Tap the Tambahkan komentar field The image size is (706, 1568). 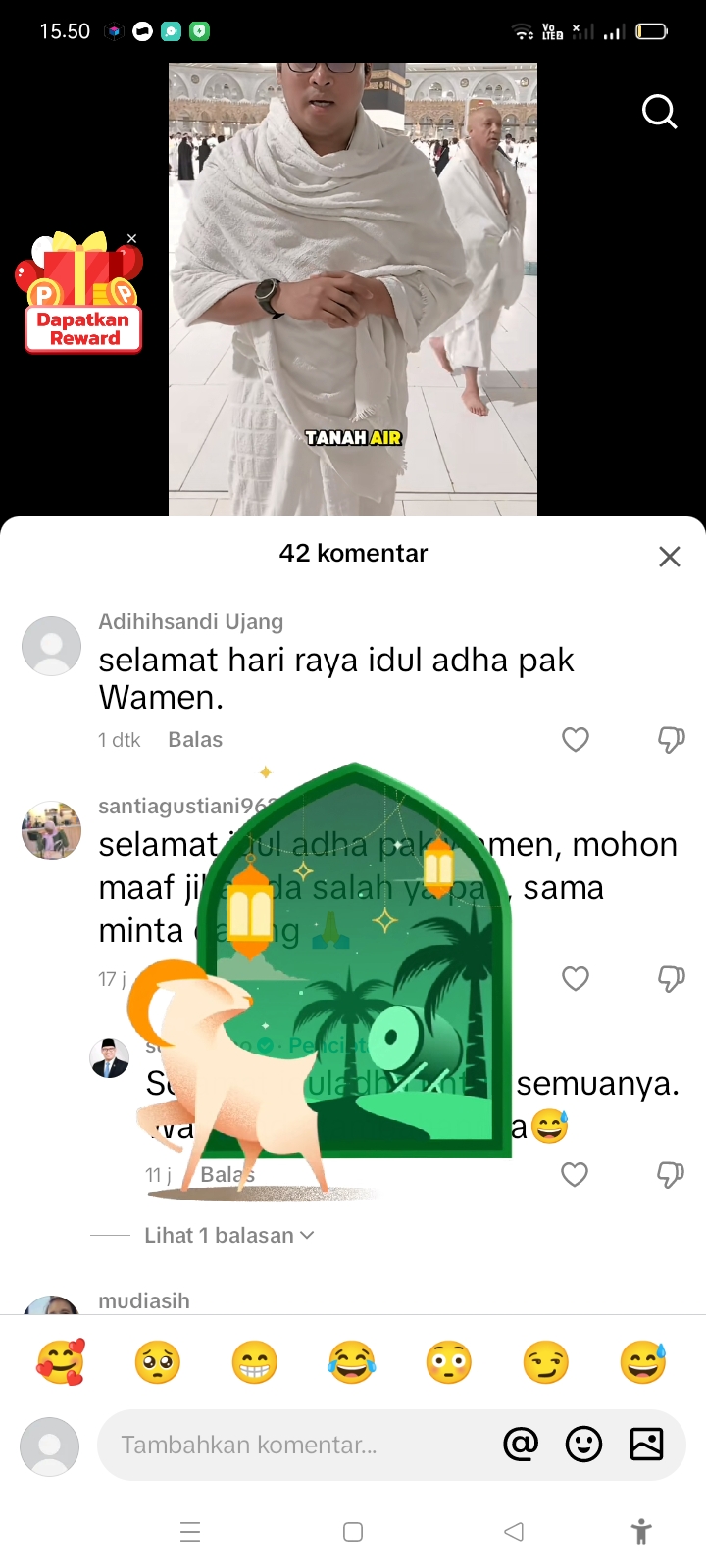[294, 1445]
